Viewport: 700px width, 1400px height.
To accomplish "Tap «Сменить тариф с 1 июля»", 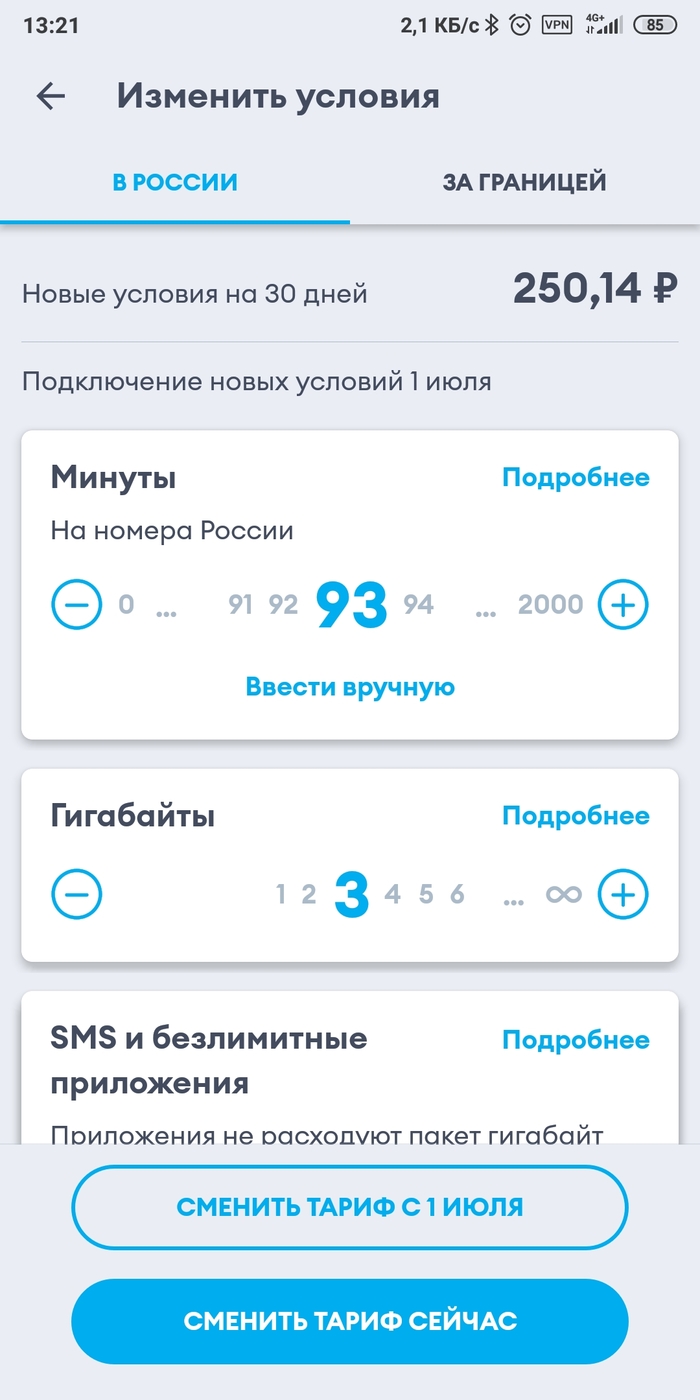I will pos(350,1207).
